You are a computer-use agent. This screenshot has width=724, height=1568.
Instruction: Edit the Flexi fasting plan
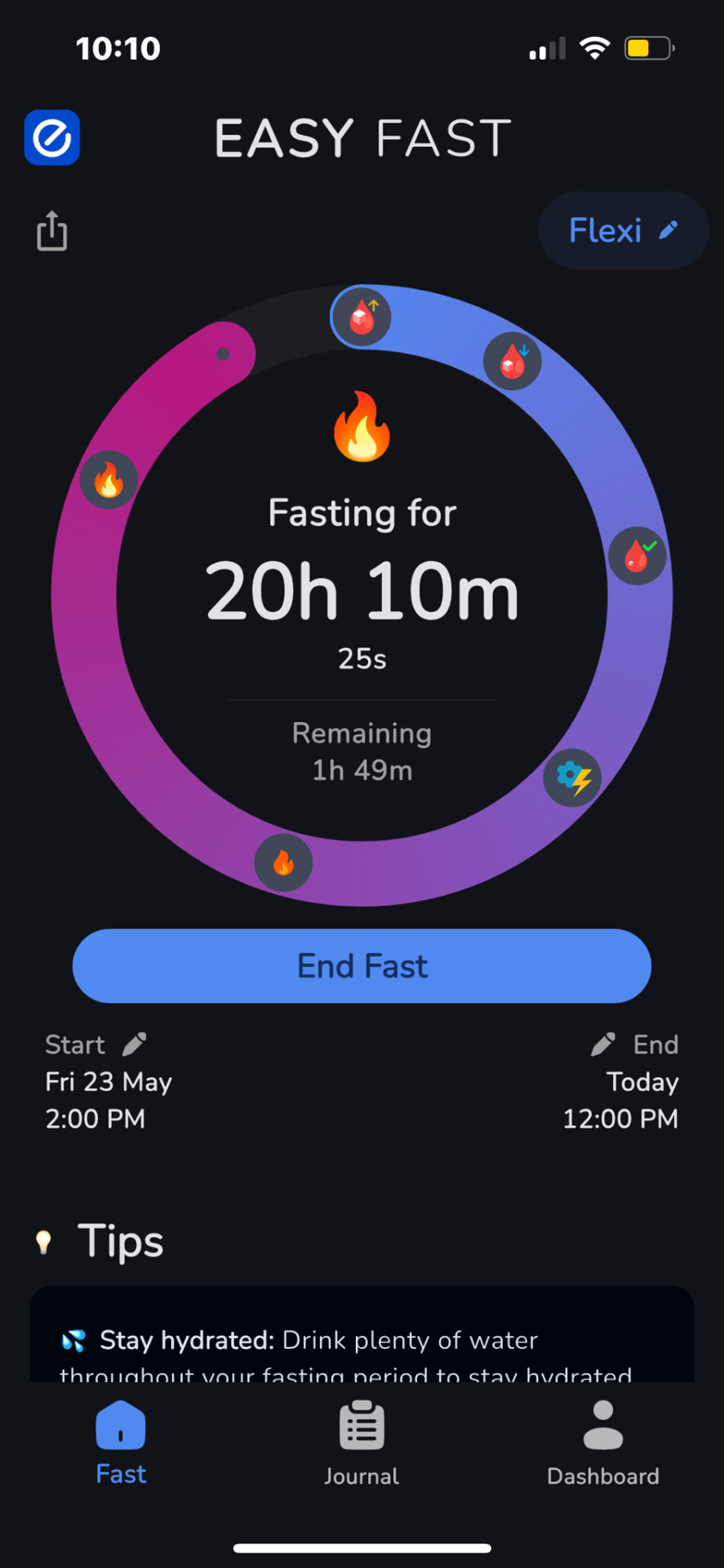623,230
